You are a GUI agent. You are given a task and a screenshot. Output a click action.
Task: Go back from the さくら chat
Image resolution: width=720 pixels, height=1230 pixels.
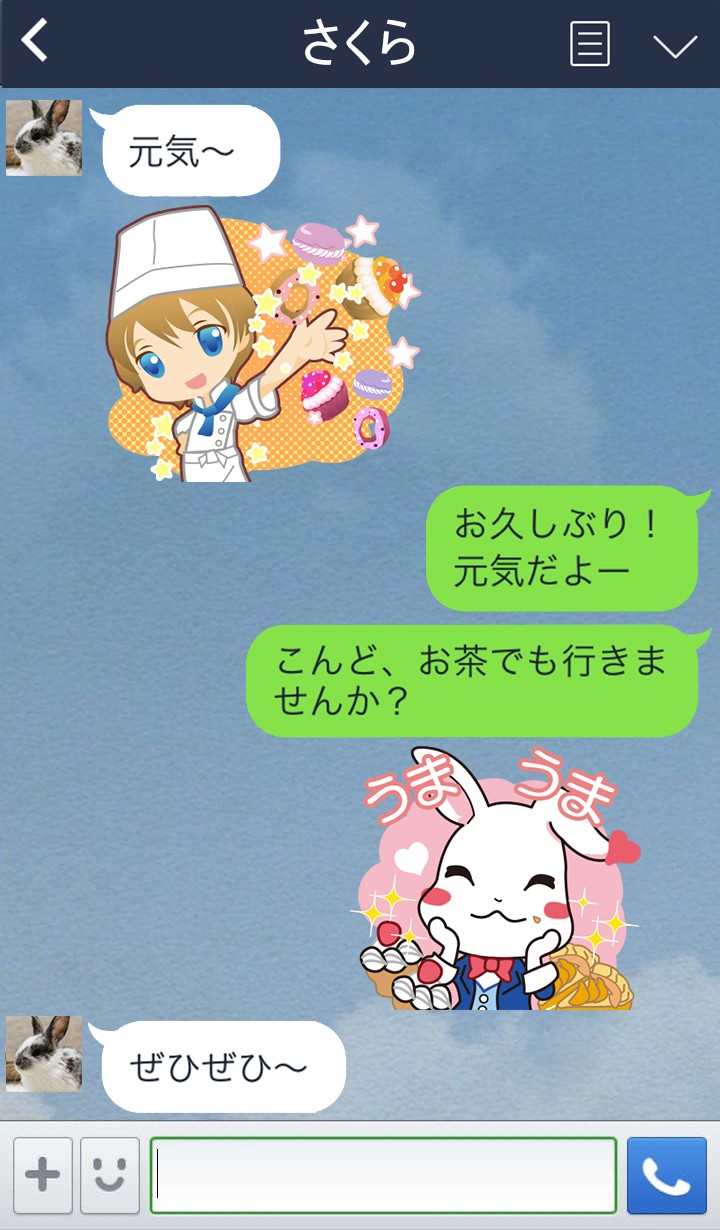[x=36, y=42]
